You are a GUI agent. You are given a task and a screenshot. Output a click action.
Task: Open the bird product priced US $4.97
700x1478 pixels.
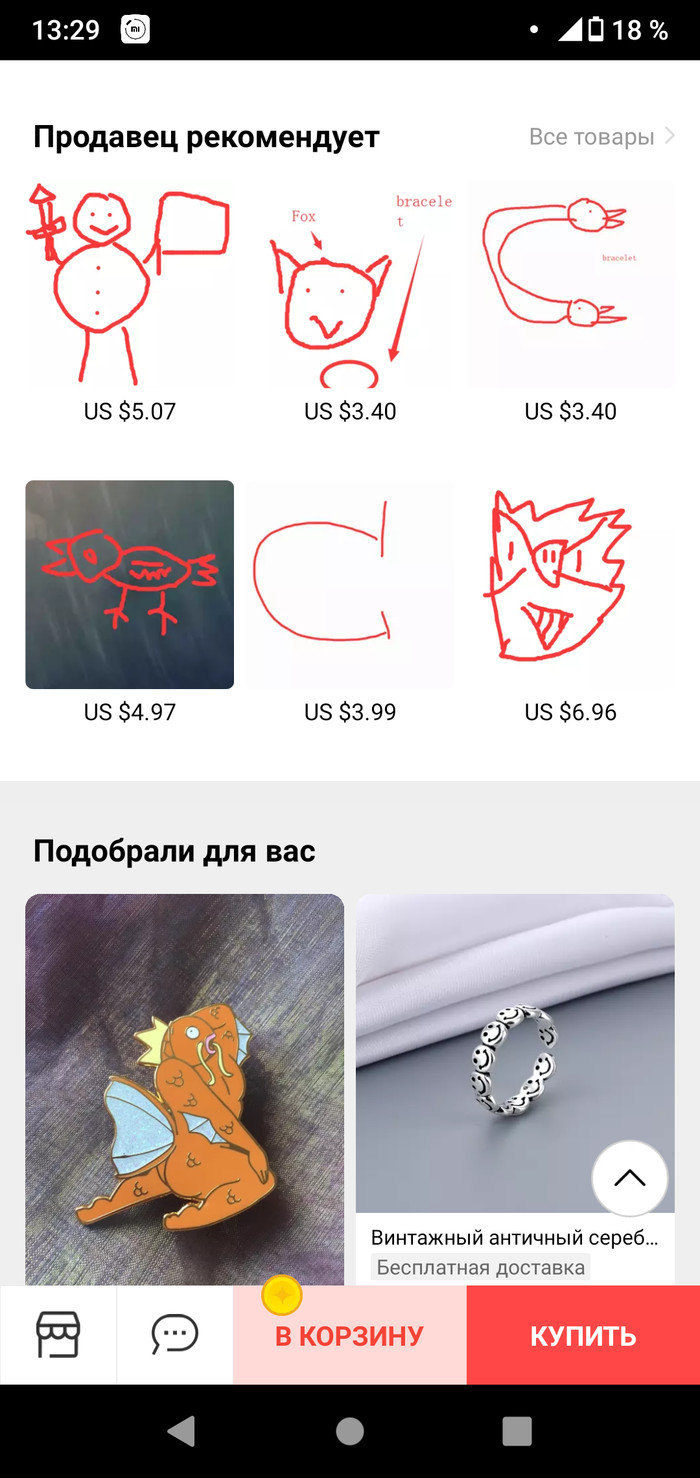129,585
